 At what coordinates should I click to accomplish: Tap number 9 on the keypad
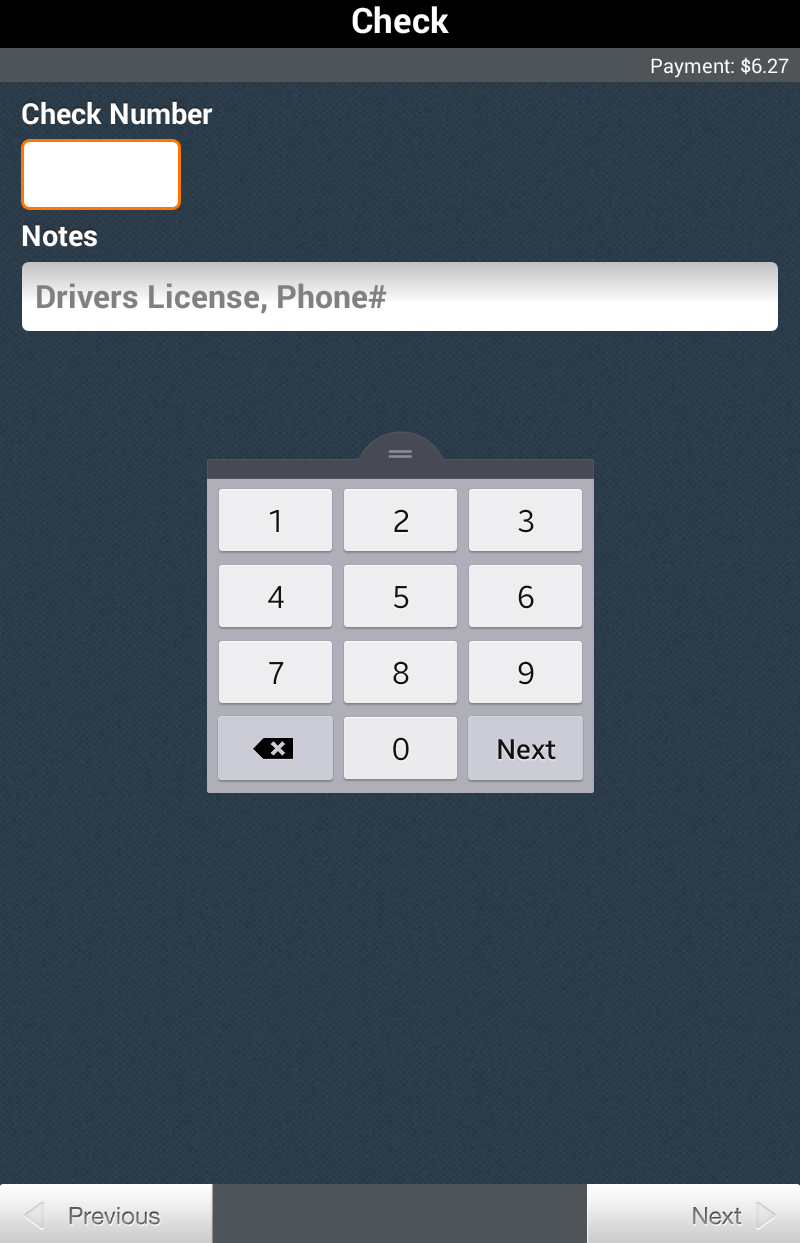[x=525, y=672]
